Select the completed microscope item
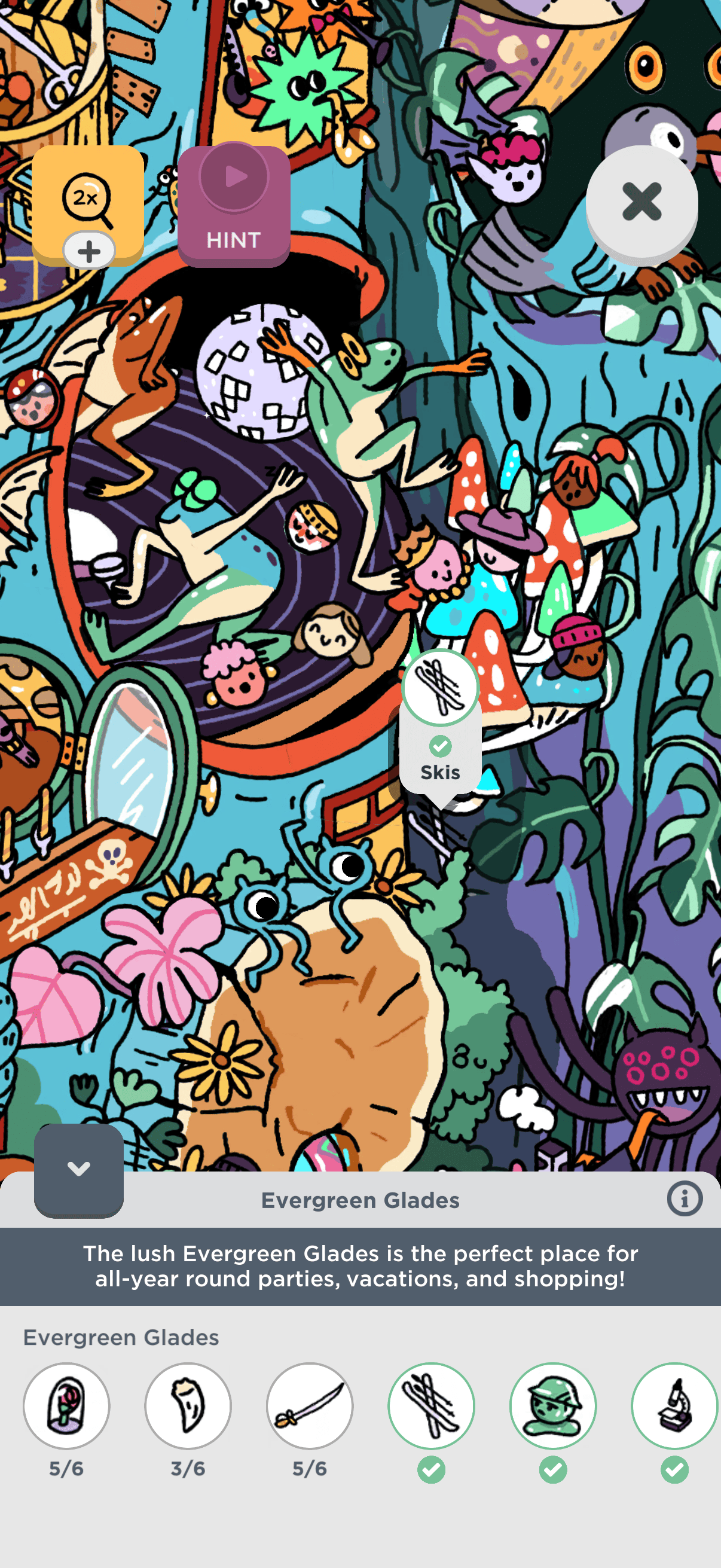Image resolution: width=721 pixels, height=1568 pixels. point(675,1406)
